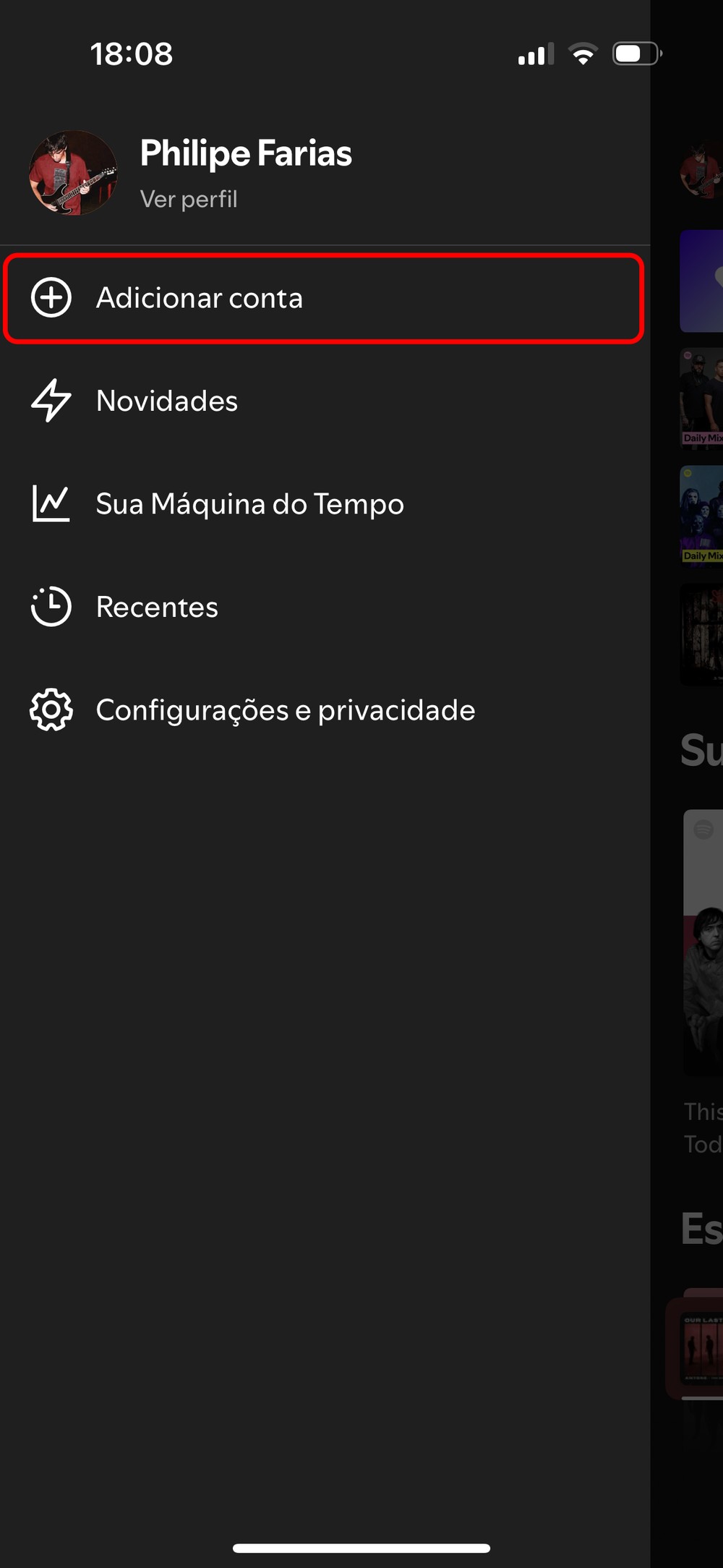Tap Adicionar conta to add an account
Viewport: 723px width, 1568px height.
coord(200,298)
